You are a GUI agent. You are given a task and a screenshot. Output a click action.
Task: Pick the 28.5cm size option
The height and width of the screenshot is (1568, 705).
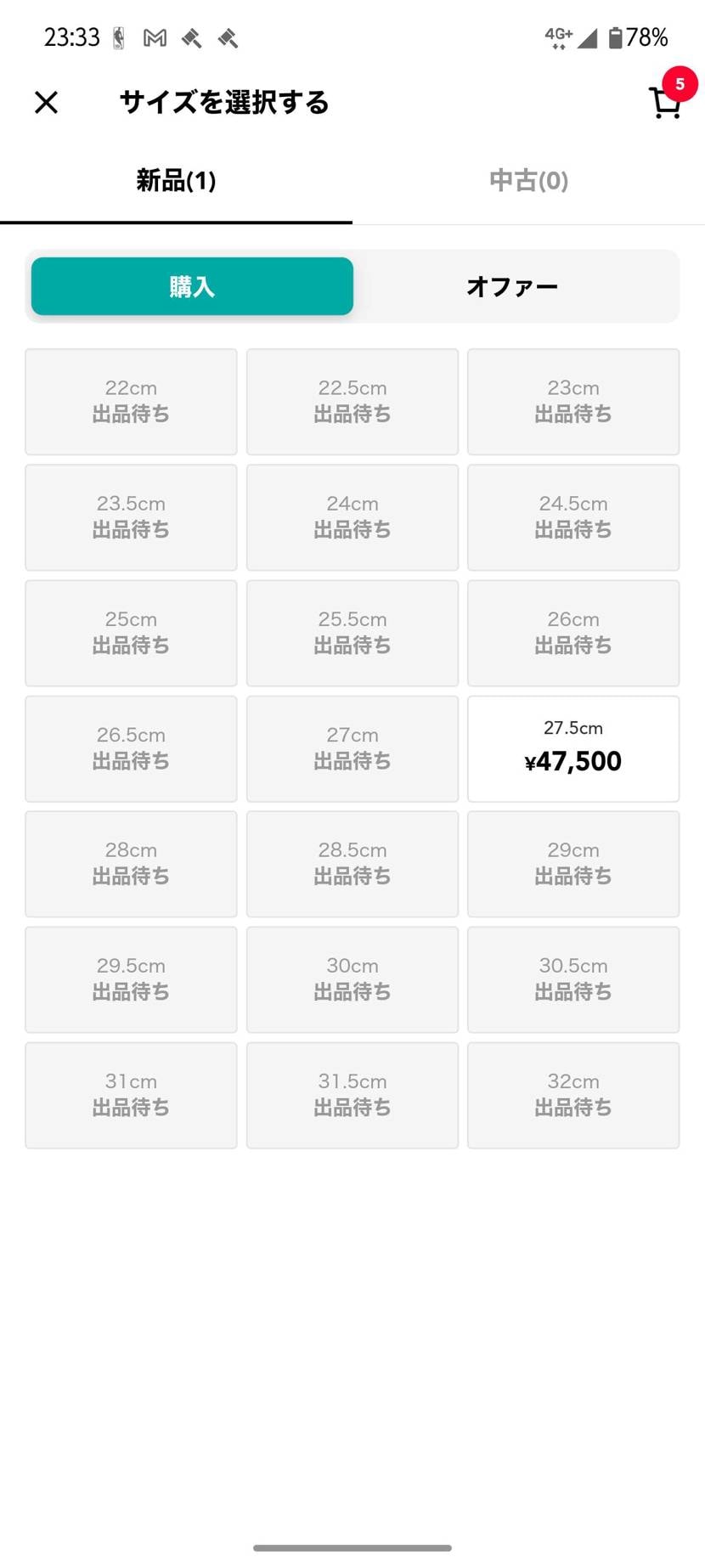[x=352, y=864]
